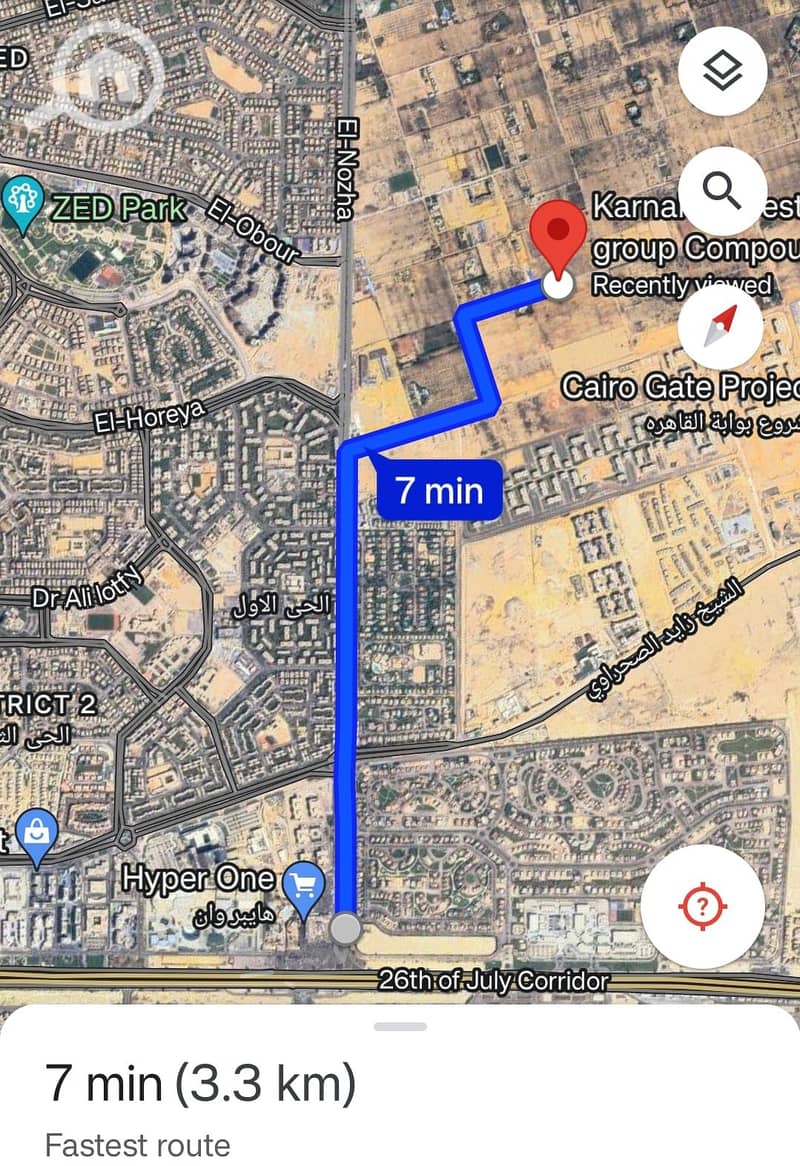
Task: Open the Hyper One place marker
Action: [x=304, y=884]
